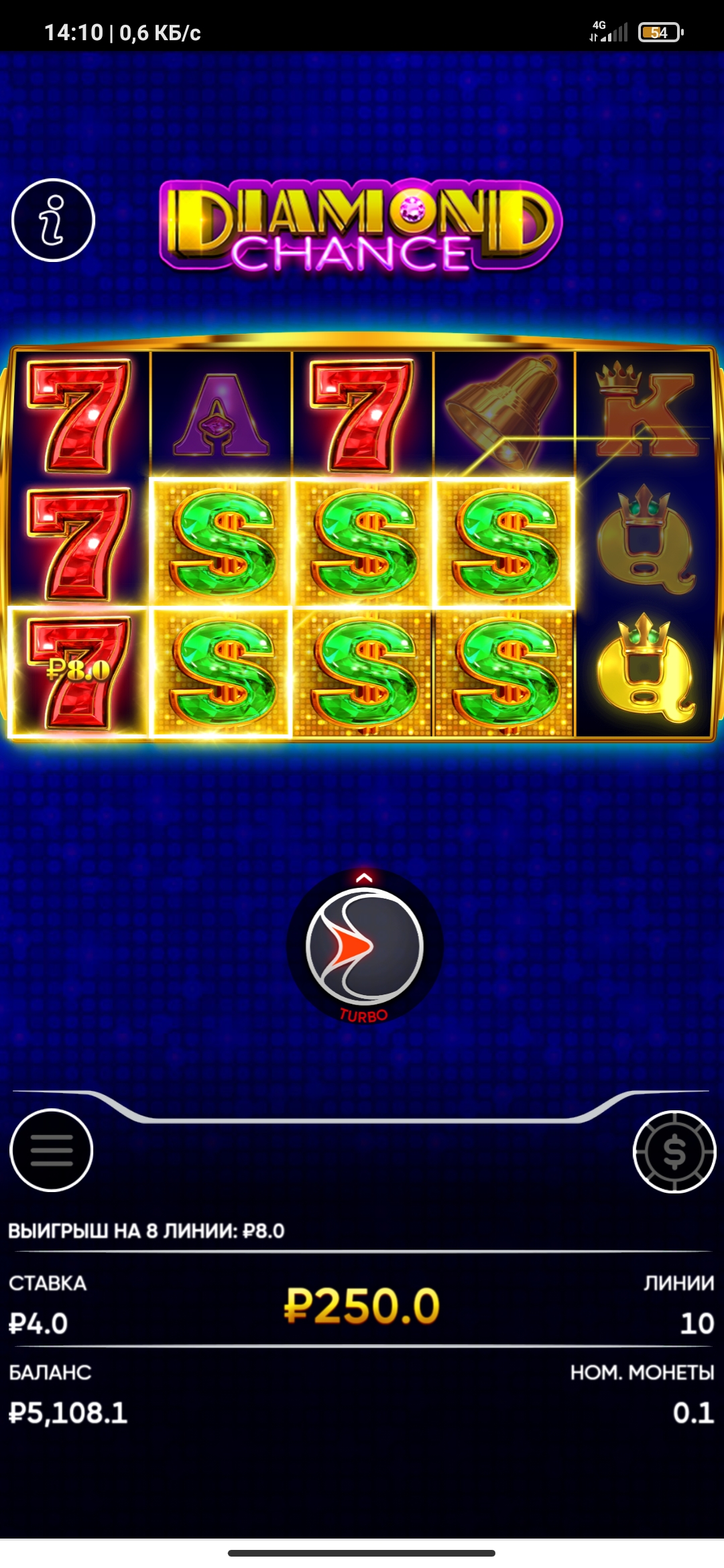Open the game info button

[54, 220]
